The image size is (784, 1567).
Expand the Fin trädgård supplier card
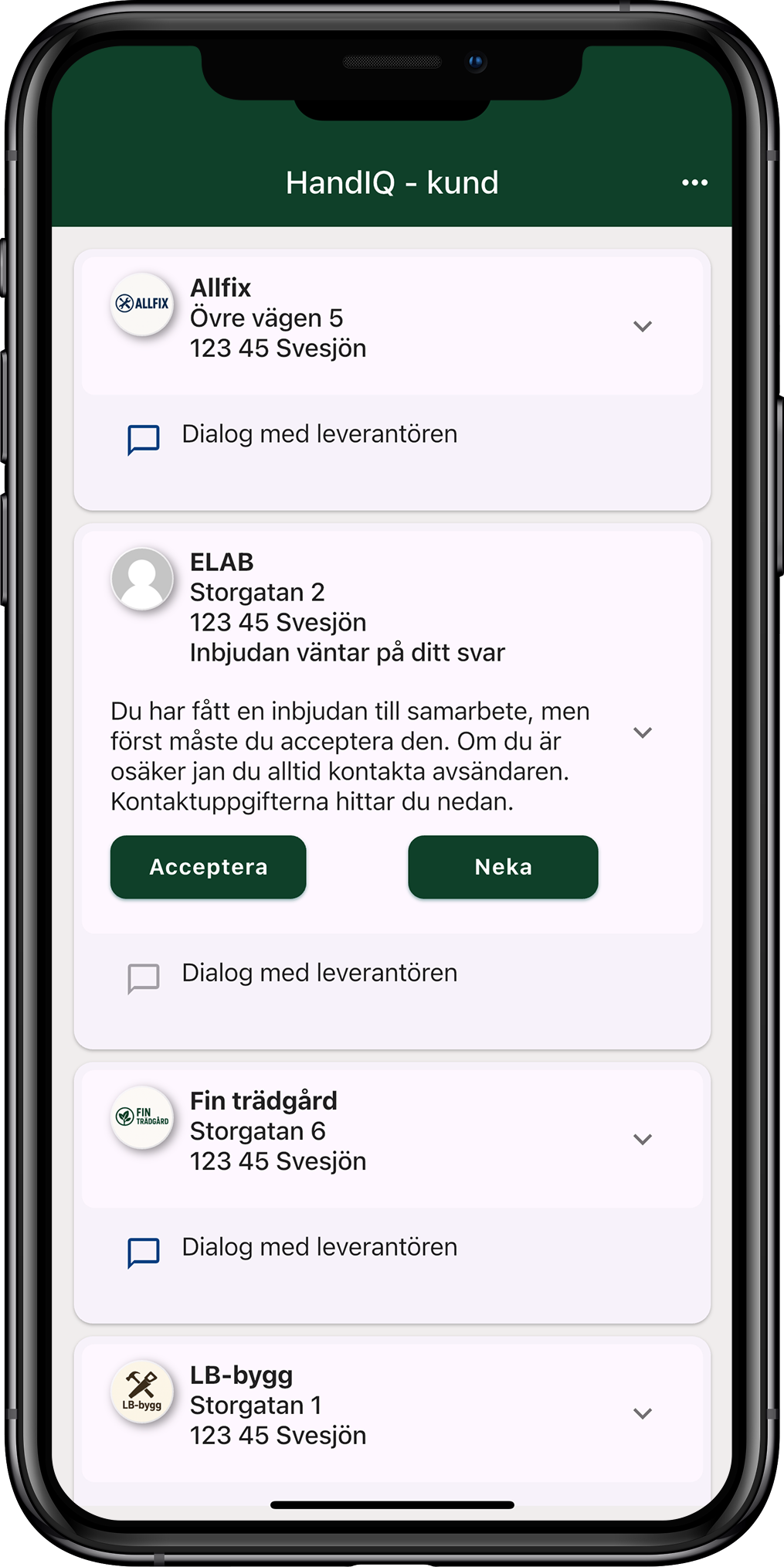point(642,1139)
